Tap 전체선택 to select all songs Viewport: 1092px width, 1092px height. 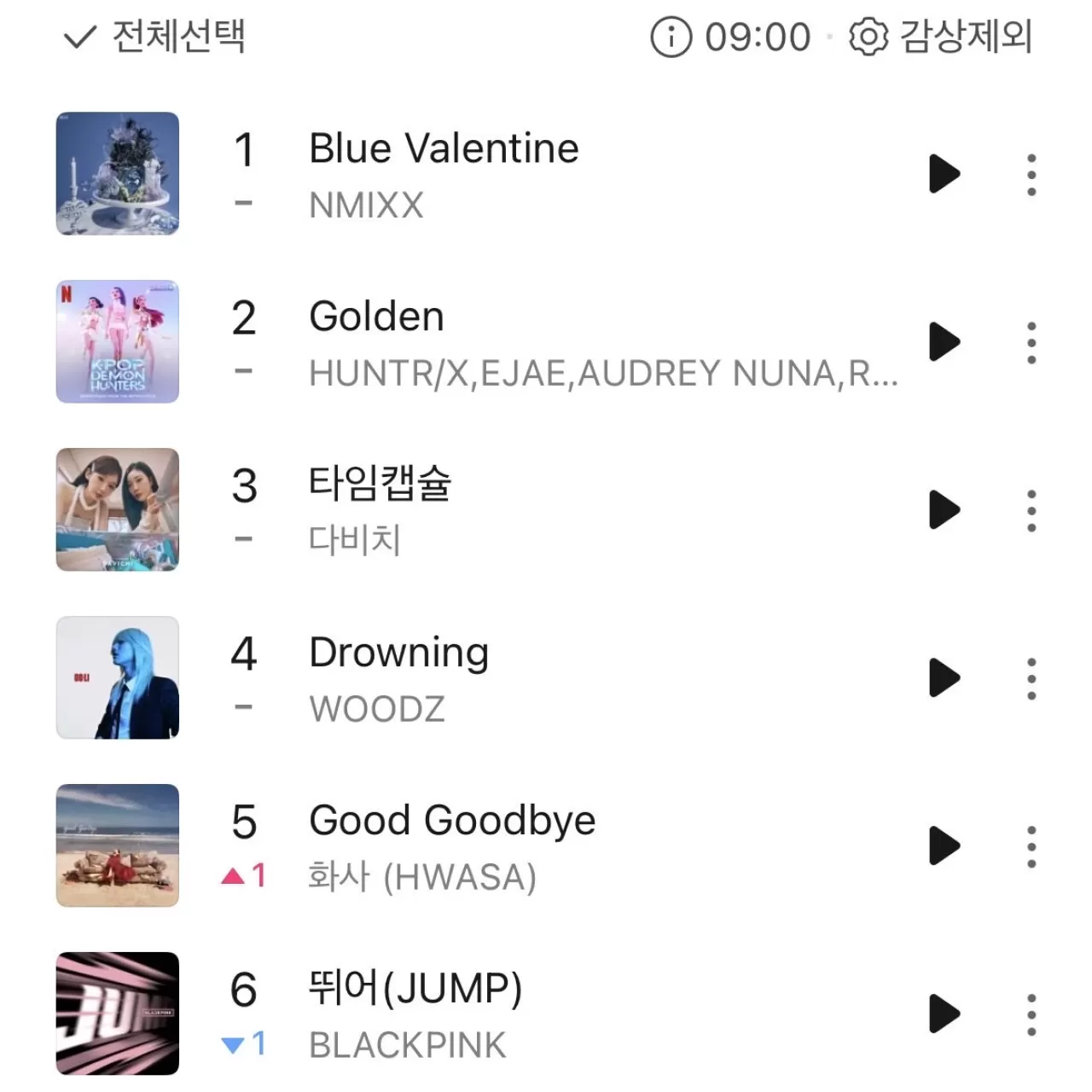(x=155, y=38)
